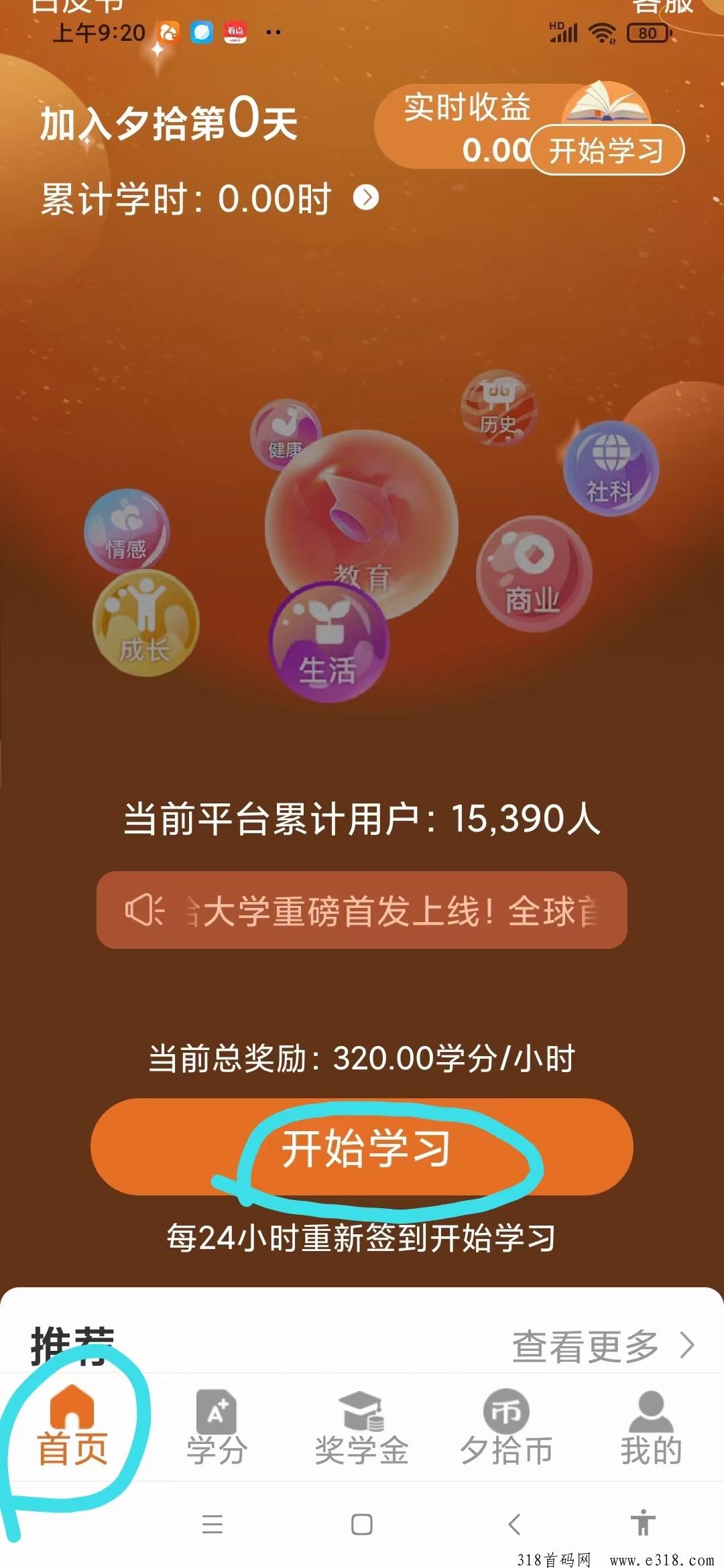
Task: Choose the 商业 bubble
Action: (x=534, y=574)
